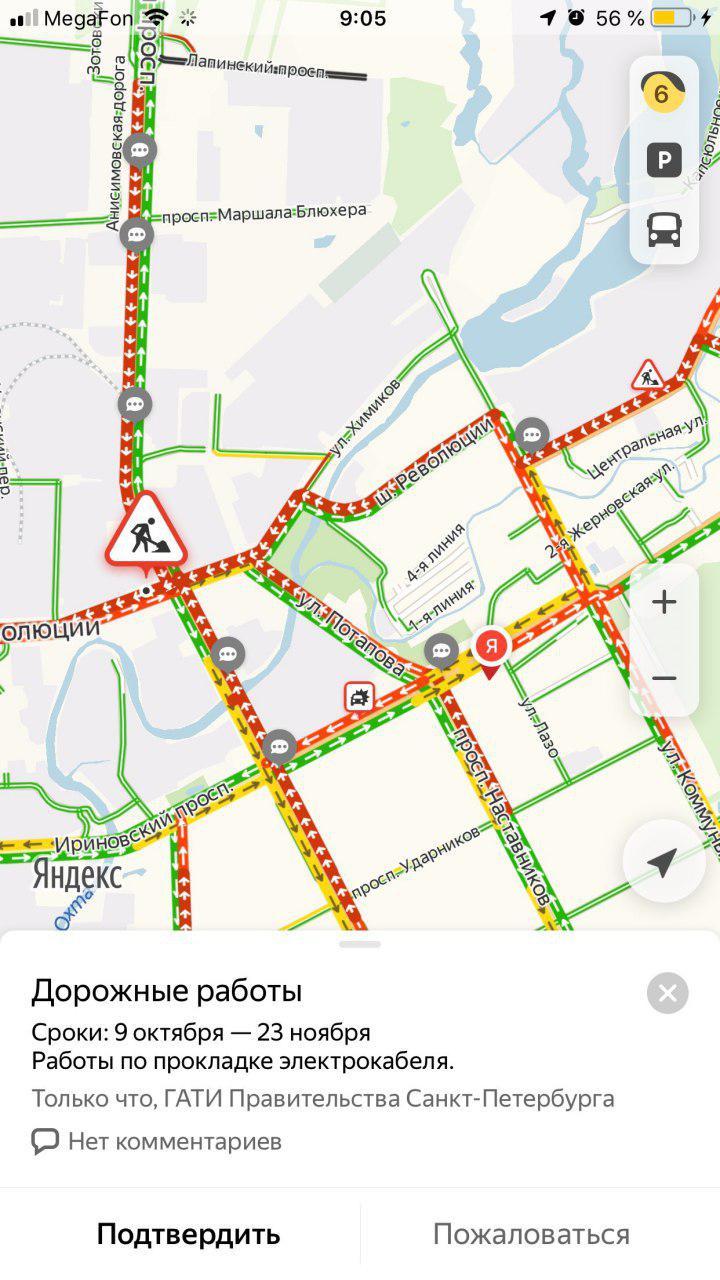720x1280 pixels.
Task: Zoom in on the map
Action: pyautogui.click(x=663, y=602)
